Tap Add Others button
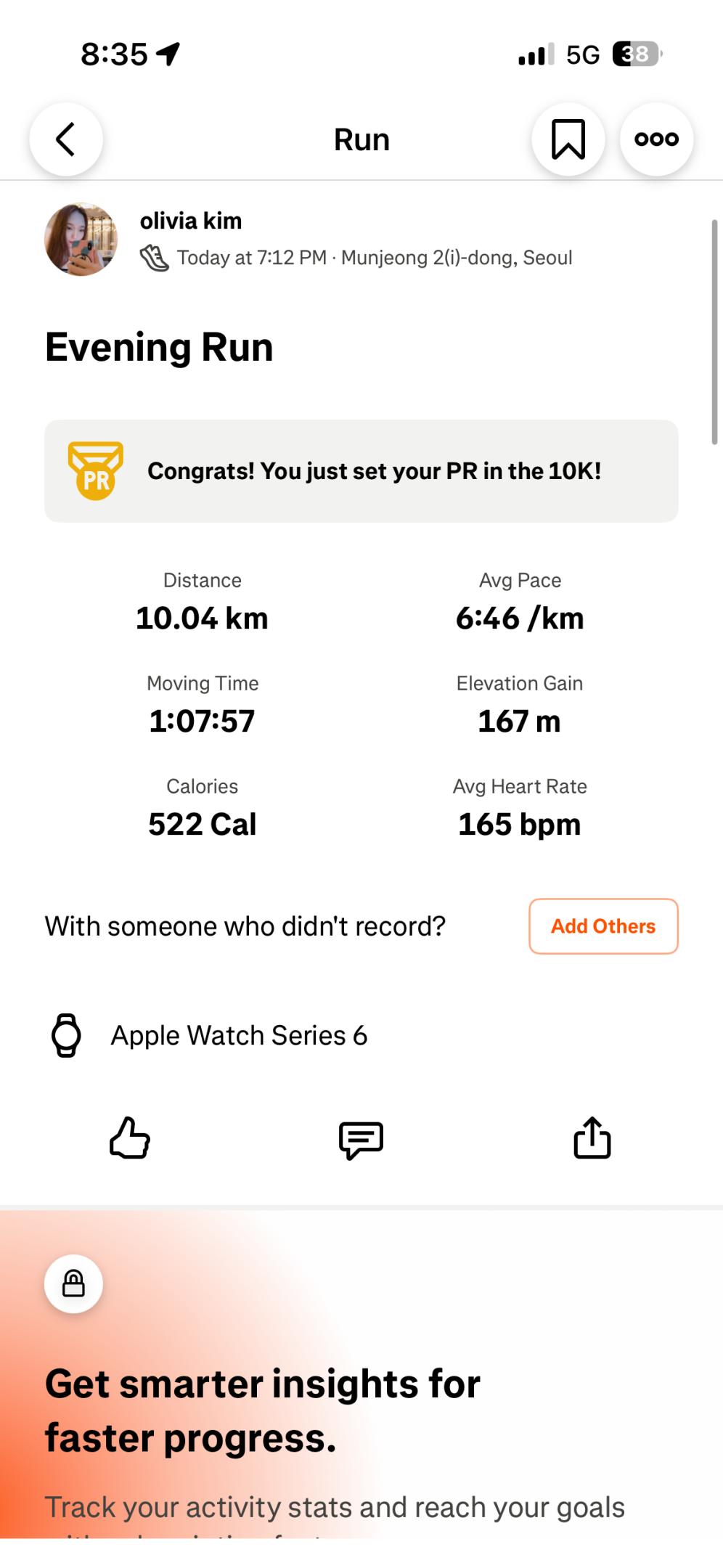 point(603,926)
